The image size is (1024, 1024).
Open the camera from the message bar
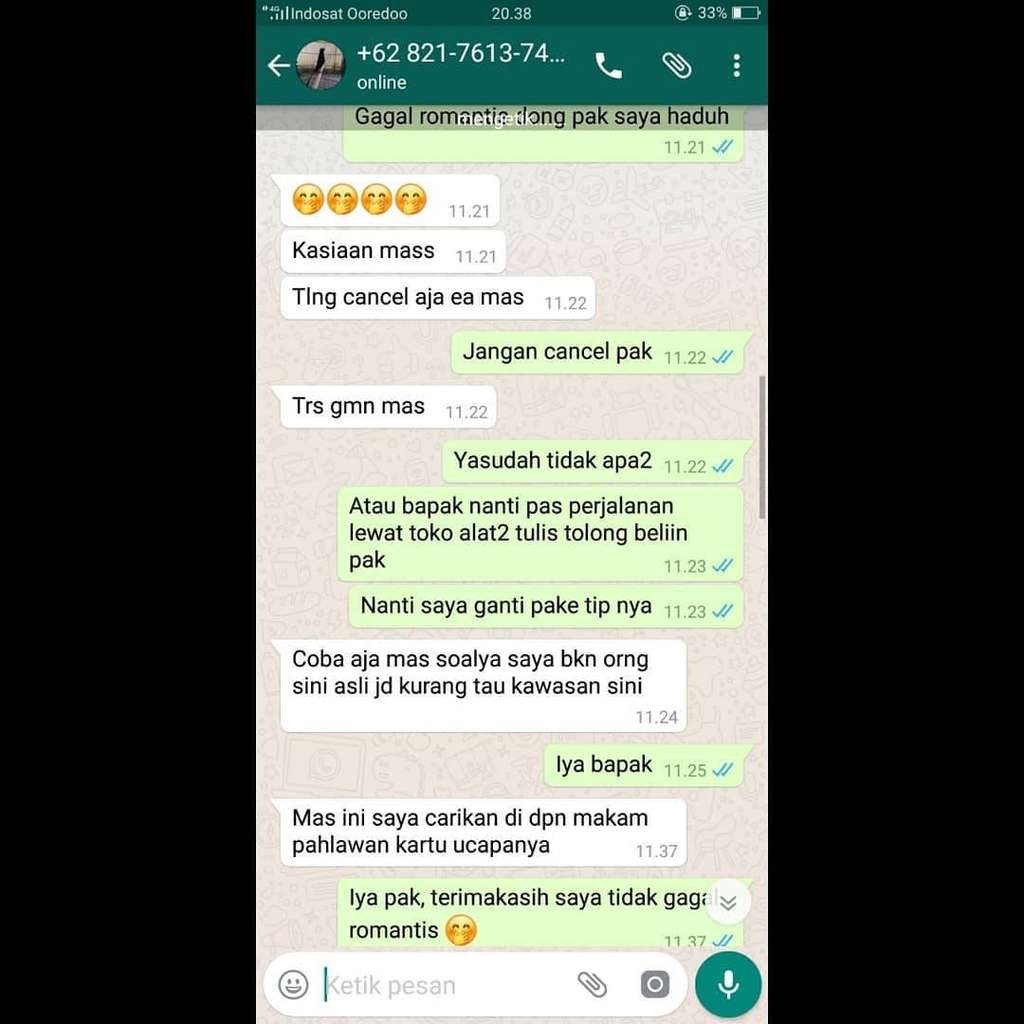tap(654, 985)
